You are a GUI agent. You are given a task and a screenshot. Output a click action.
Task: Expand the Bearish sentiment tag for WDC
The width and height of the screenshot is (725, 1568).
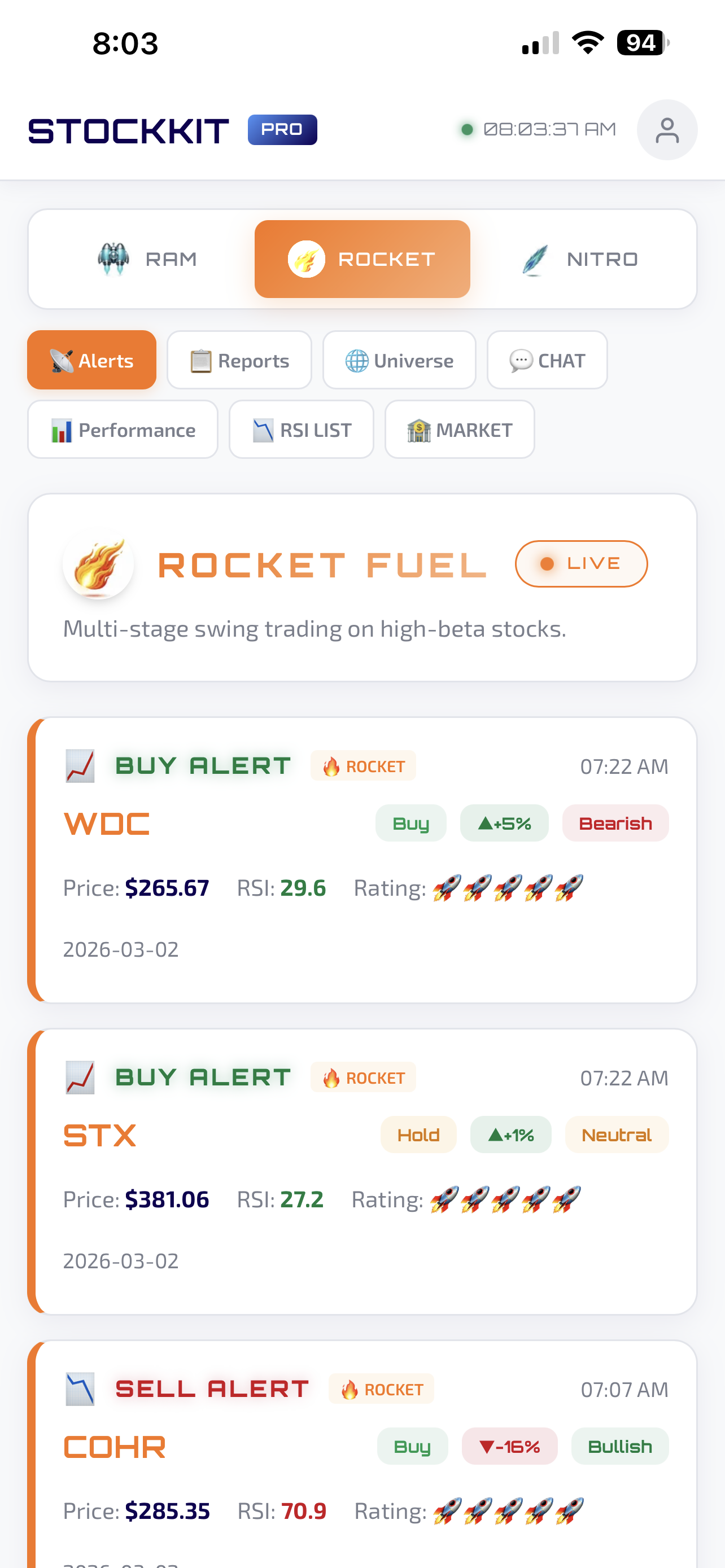click(615, 822)
